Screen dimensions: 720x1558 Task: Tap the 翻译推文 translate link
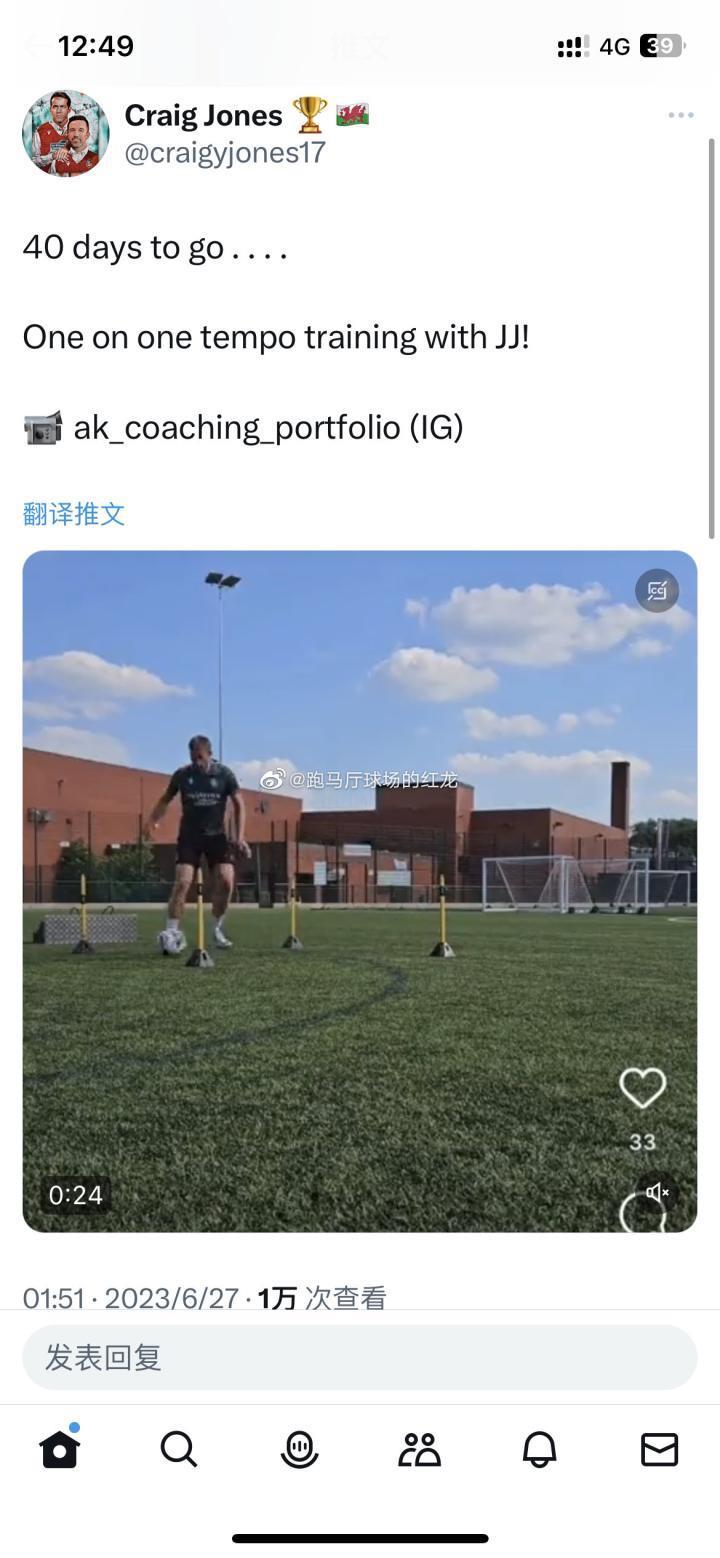(x=74, y=514)
